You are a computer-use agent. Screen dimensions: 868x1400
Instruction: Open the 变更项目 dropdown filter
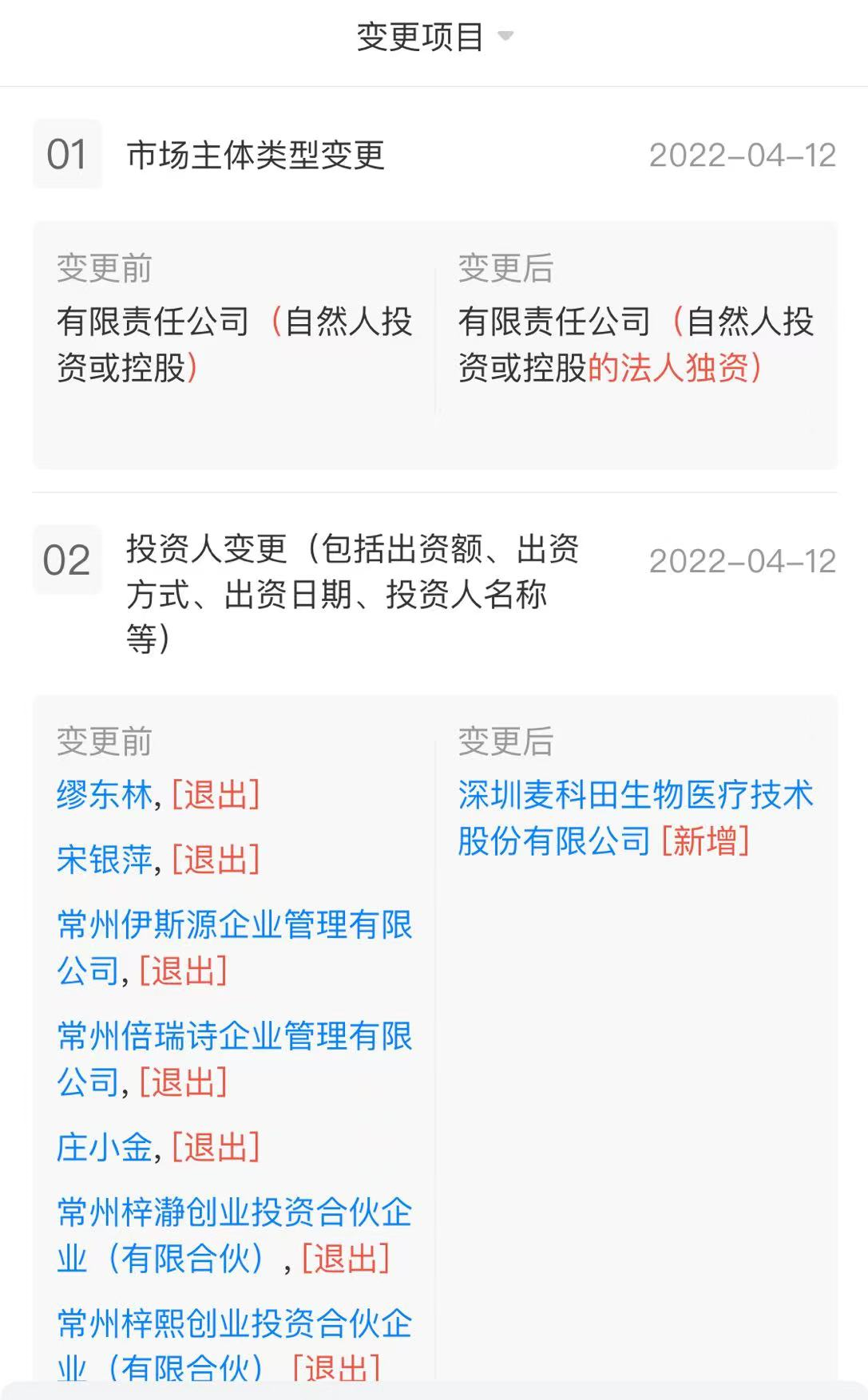[x=434, y=37]
